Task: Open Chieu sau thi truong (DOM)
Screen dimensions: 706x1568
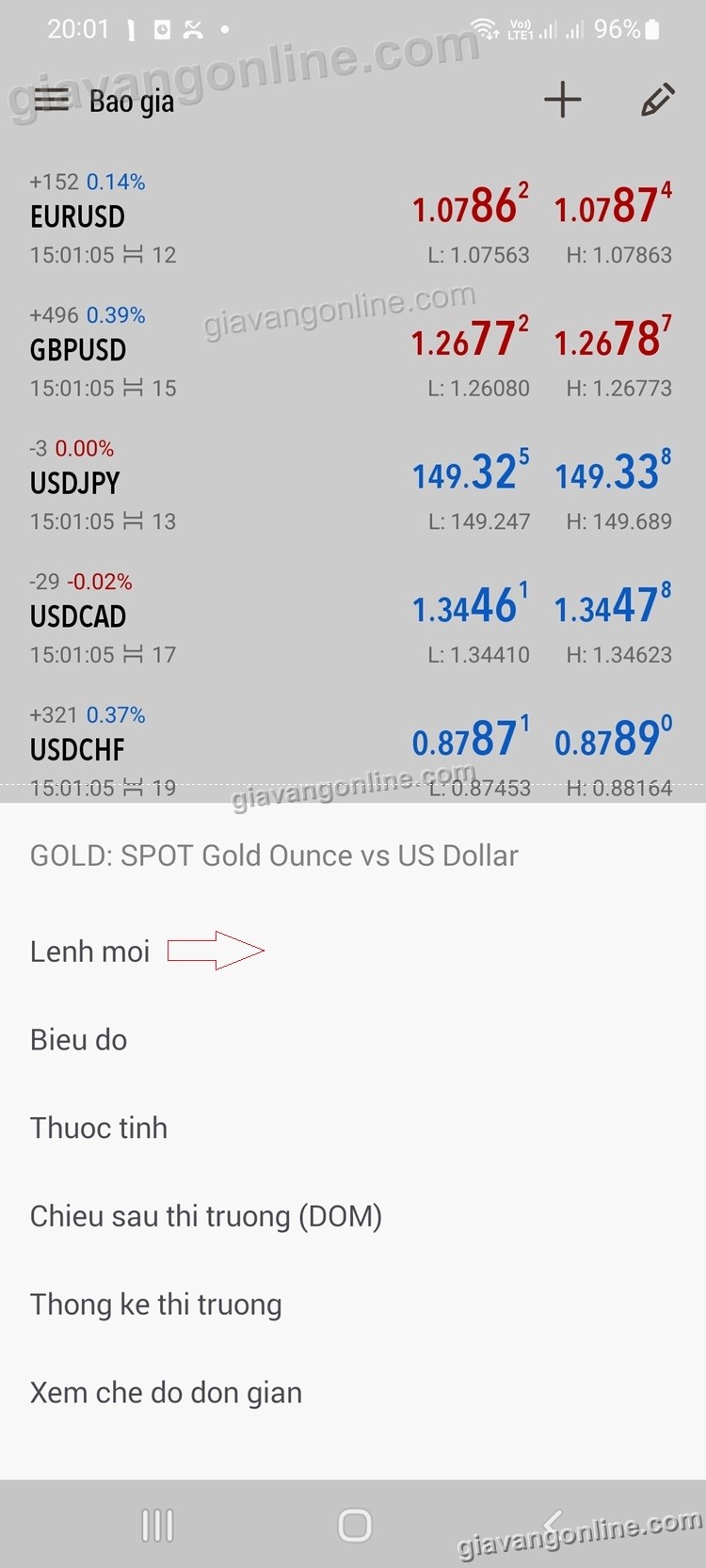Action: pyautogui.click(x=206, y=1216)
